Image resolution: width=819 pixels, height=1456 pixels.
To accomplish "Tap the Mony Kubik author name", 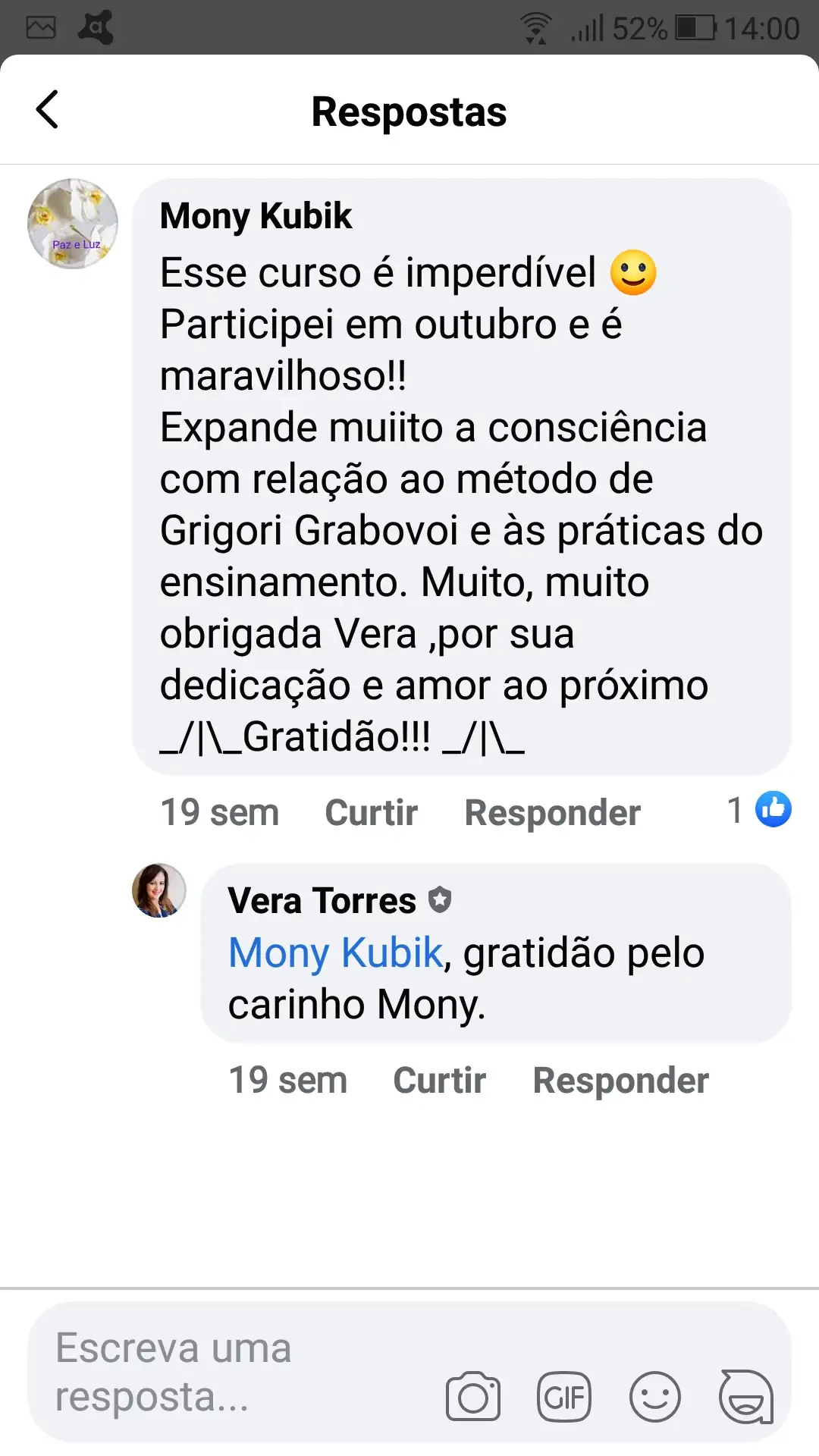I will point(256,216).
